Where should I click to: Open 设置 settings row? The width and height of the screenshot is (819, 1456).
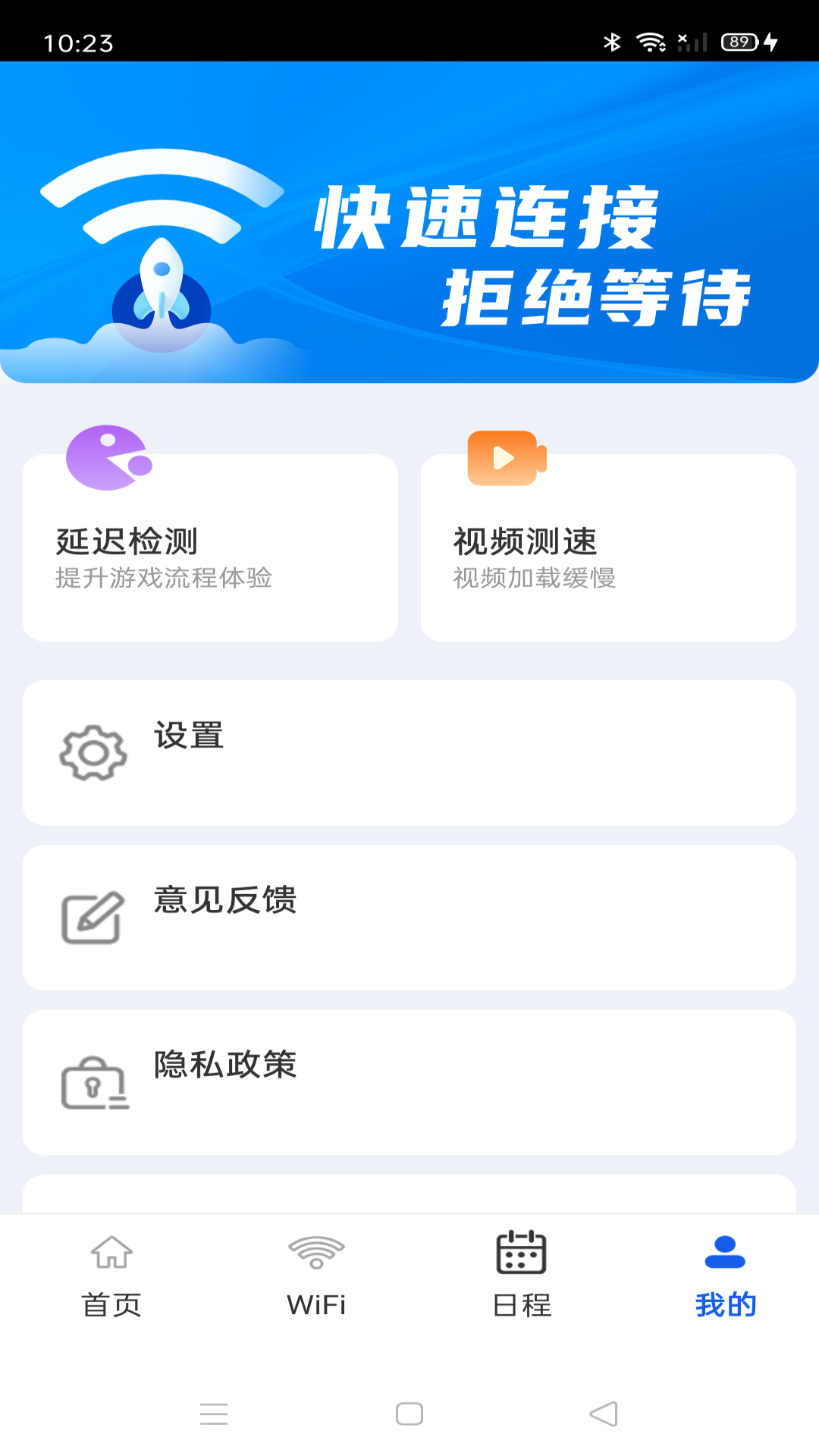409,752
